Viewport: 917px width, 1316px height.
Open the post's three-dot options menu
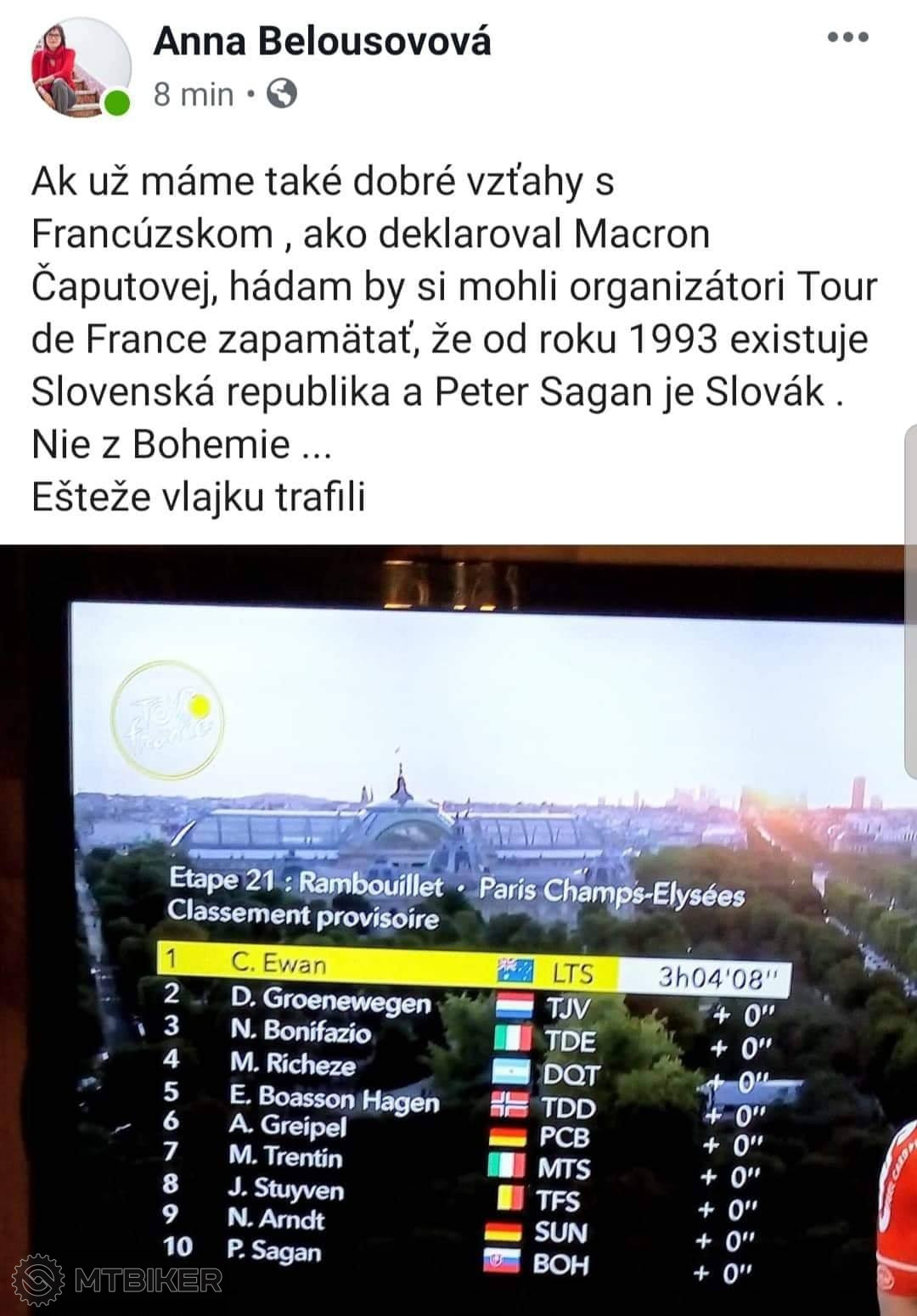(x=847, y=37)
